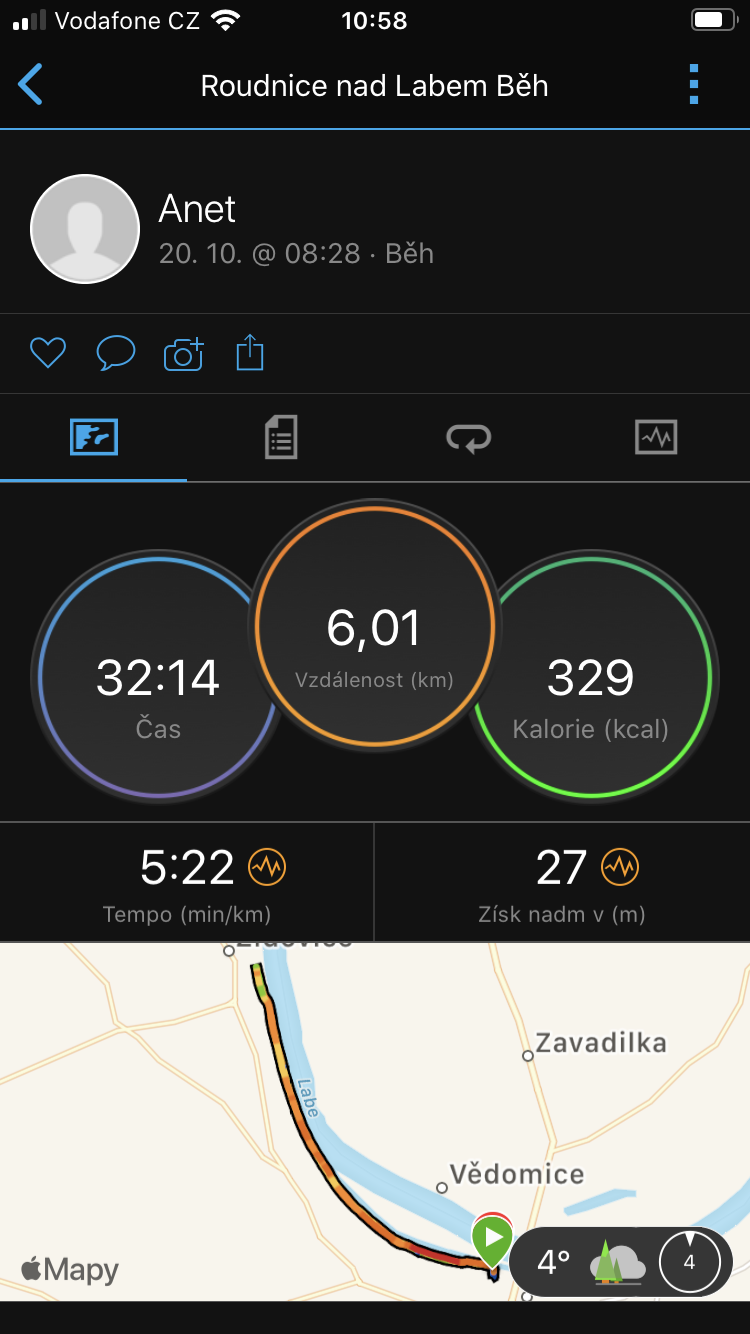
Task: Switch to the charts tab
Action: pos(656,438)
